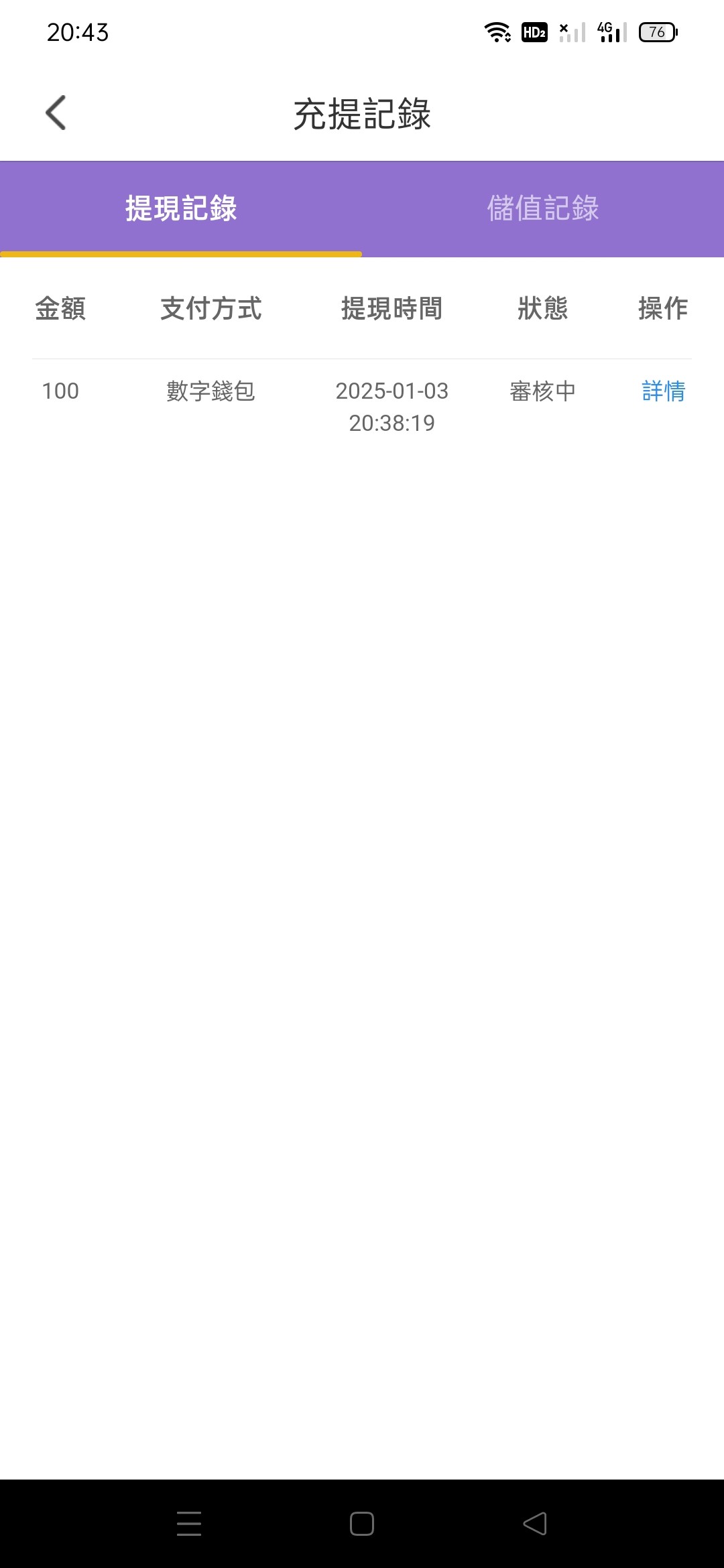
Task: Tap the system back triangle
Action: pyautogui.click(x=535, y=1524)
